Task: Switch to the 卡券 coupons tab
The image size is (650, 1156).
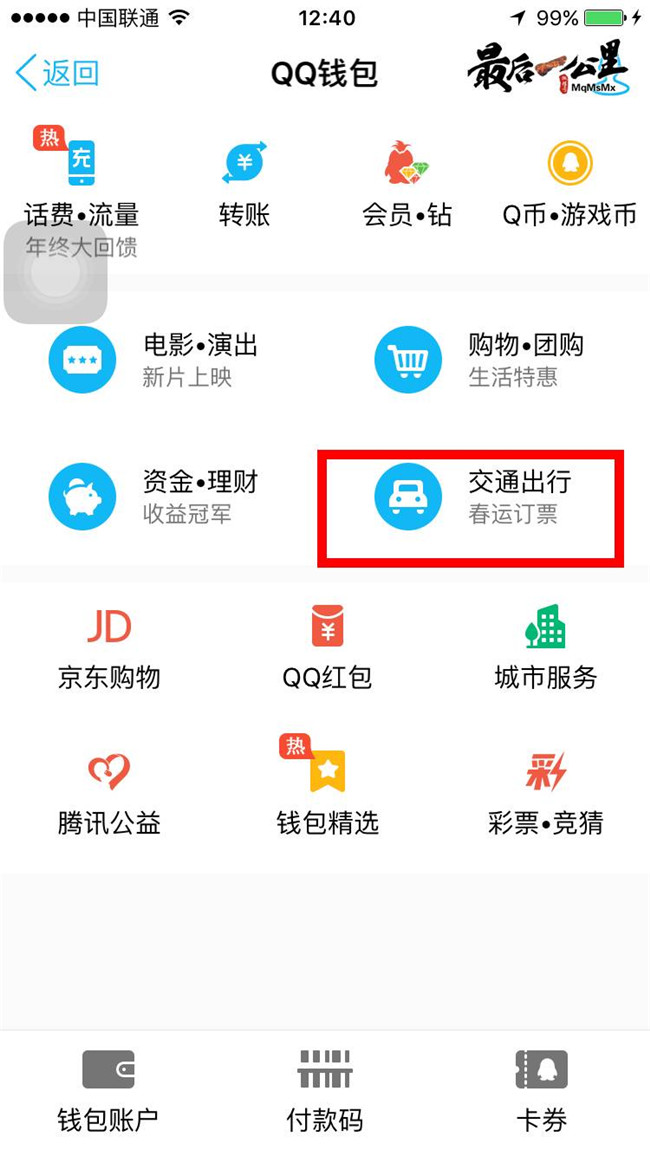Action: (541, 1091)
